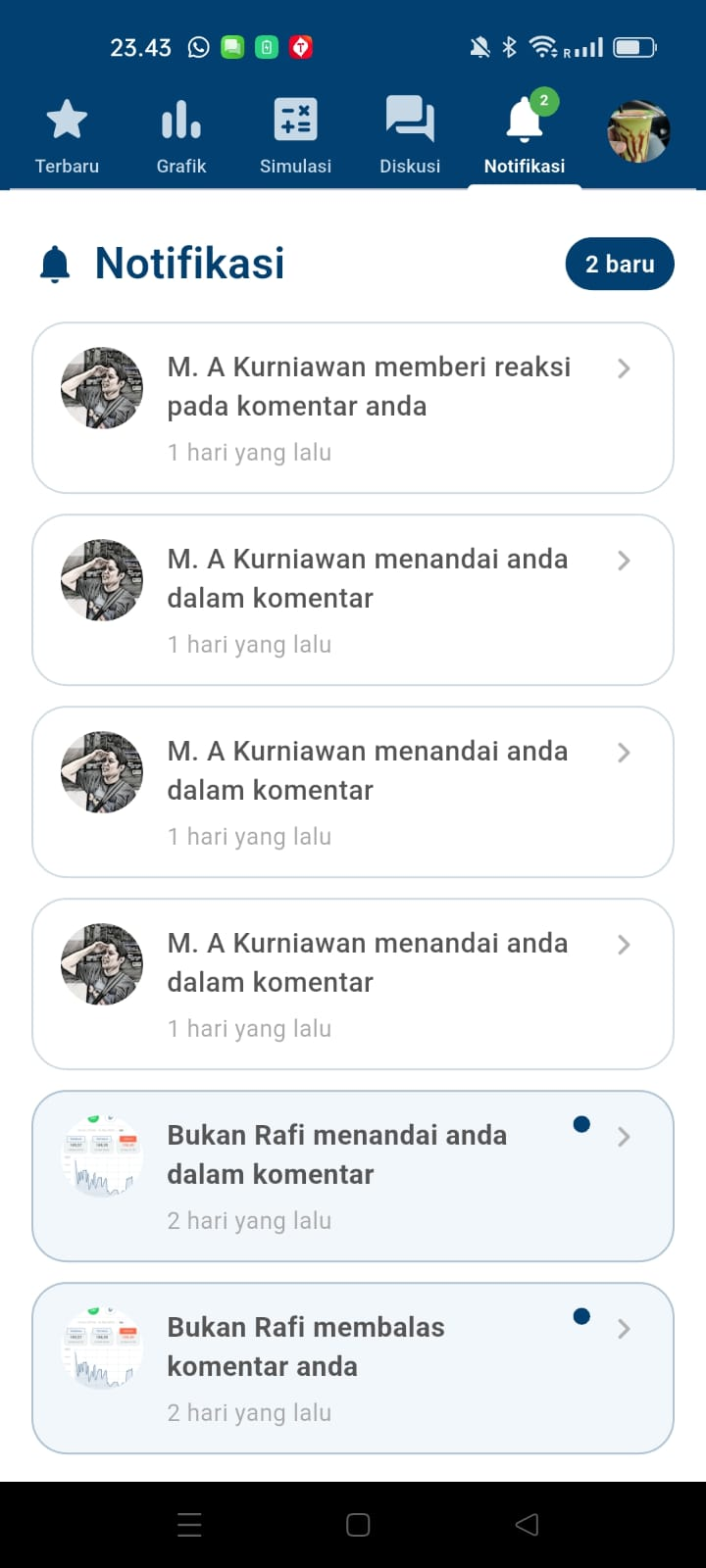The height and width of the screenshot is (1568, 706).
Task: Open Diskusi via the chat bubble icon
Action: point(409,119)
